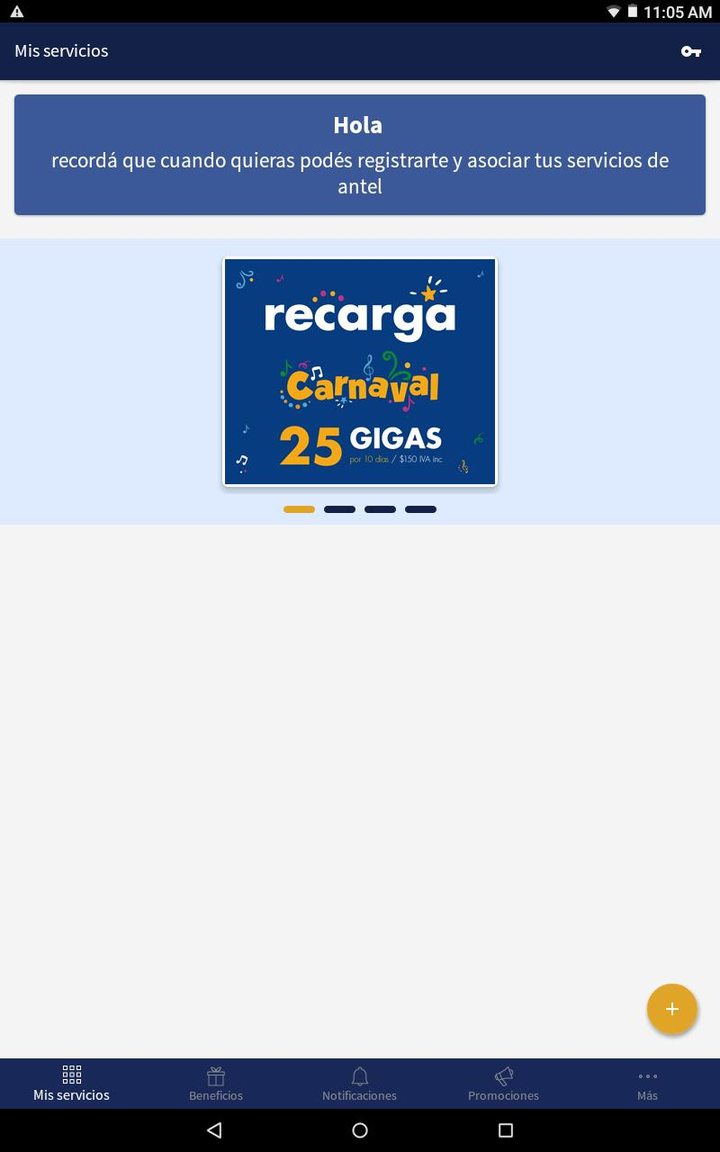Image resolution: width=720 pixels, height=1152 pixels.
Task: Open the Hola registration reminder card
Action: click(x=360, y=155)
